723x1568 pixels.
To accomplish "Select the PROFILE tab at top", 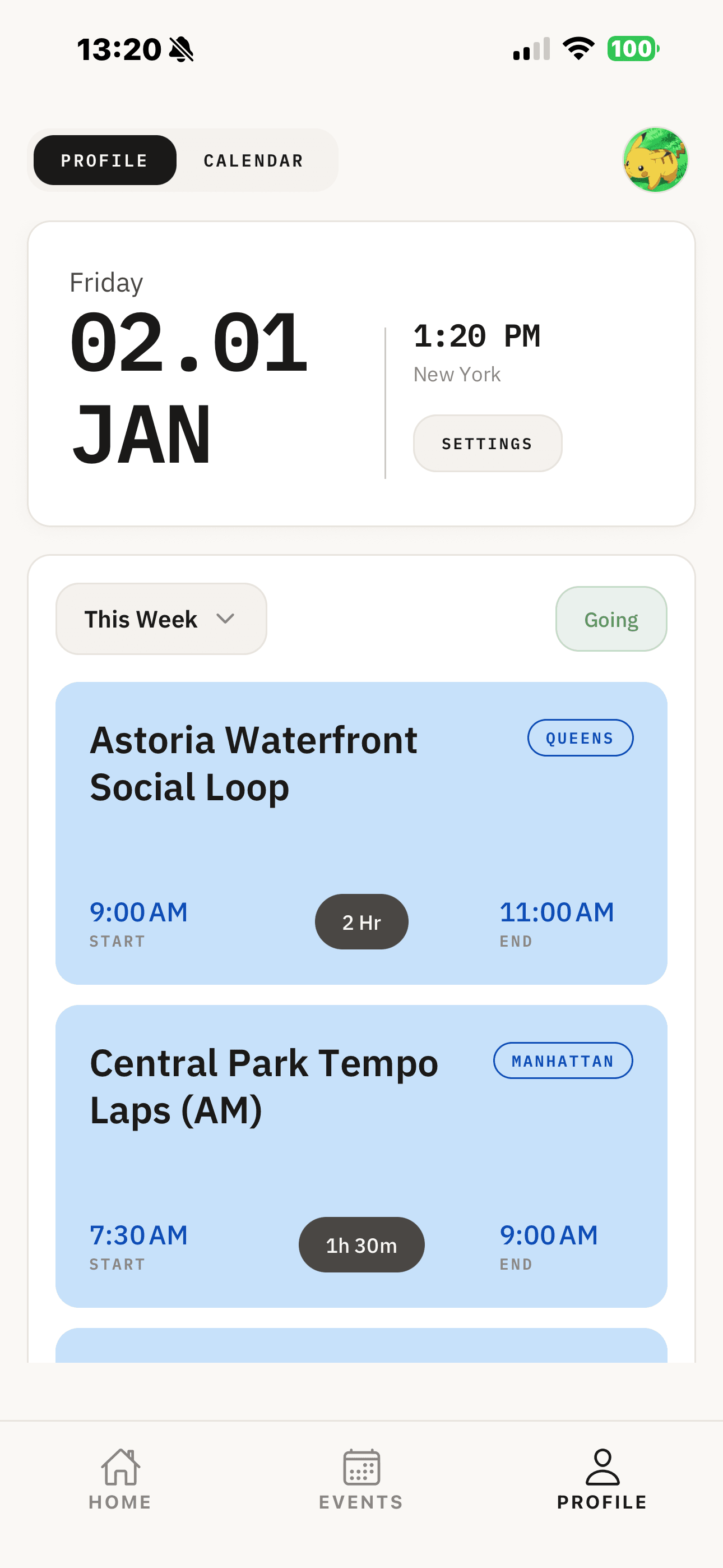I will point(104,160).
